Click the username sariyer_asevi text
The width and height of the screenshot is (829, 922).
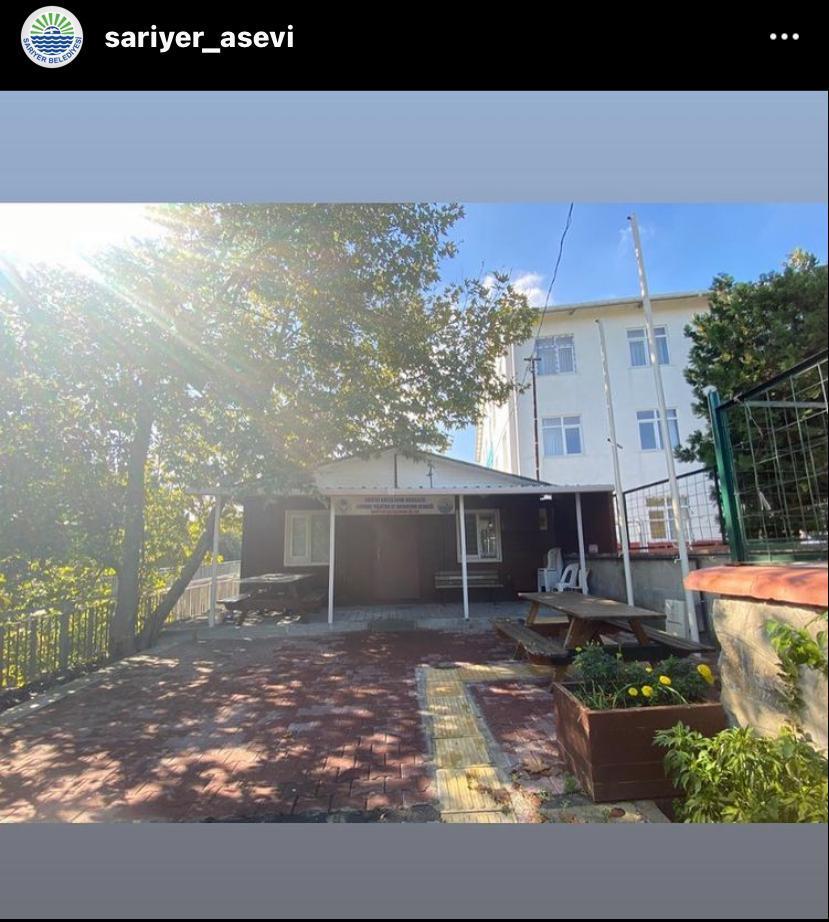197,37
